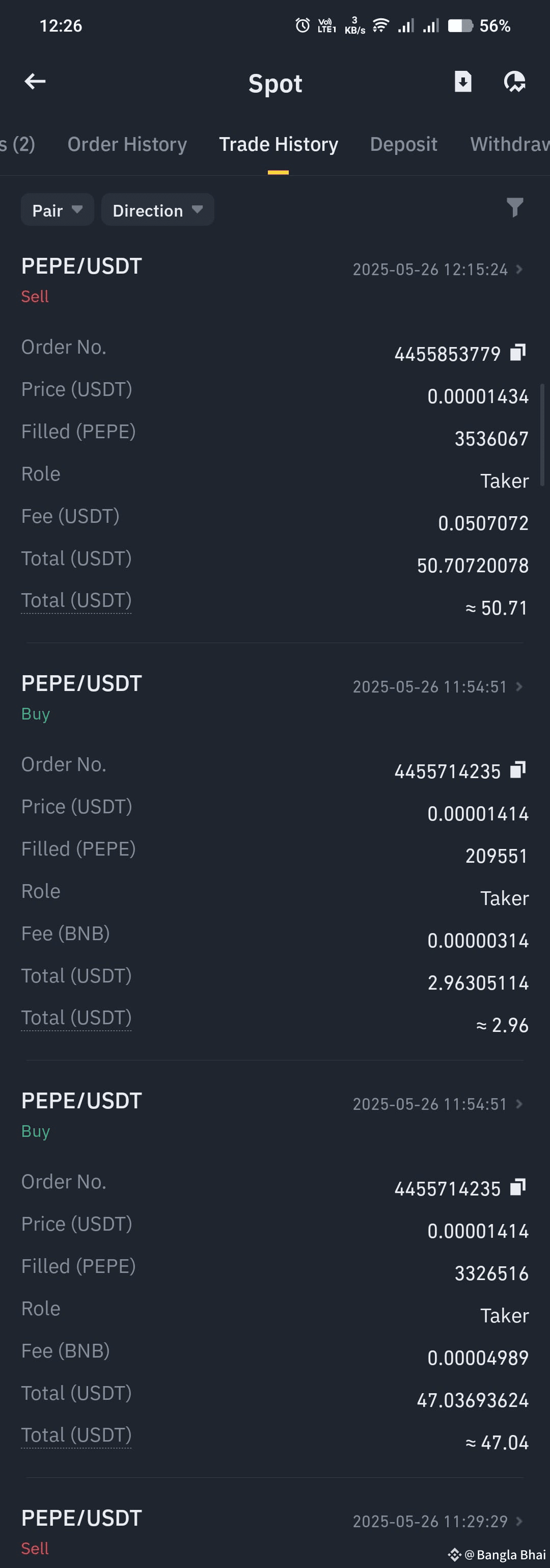Open the export trade records icon
The width and height of the screenshot is (550, 1568).
462,82
